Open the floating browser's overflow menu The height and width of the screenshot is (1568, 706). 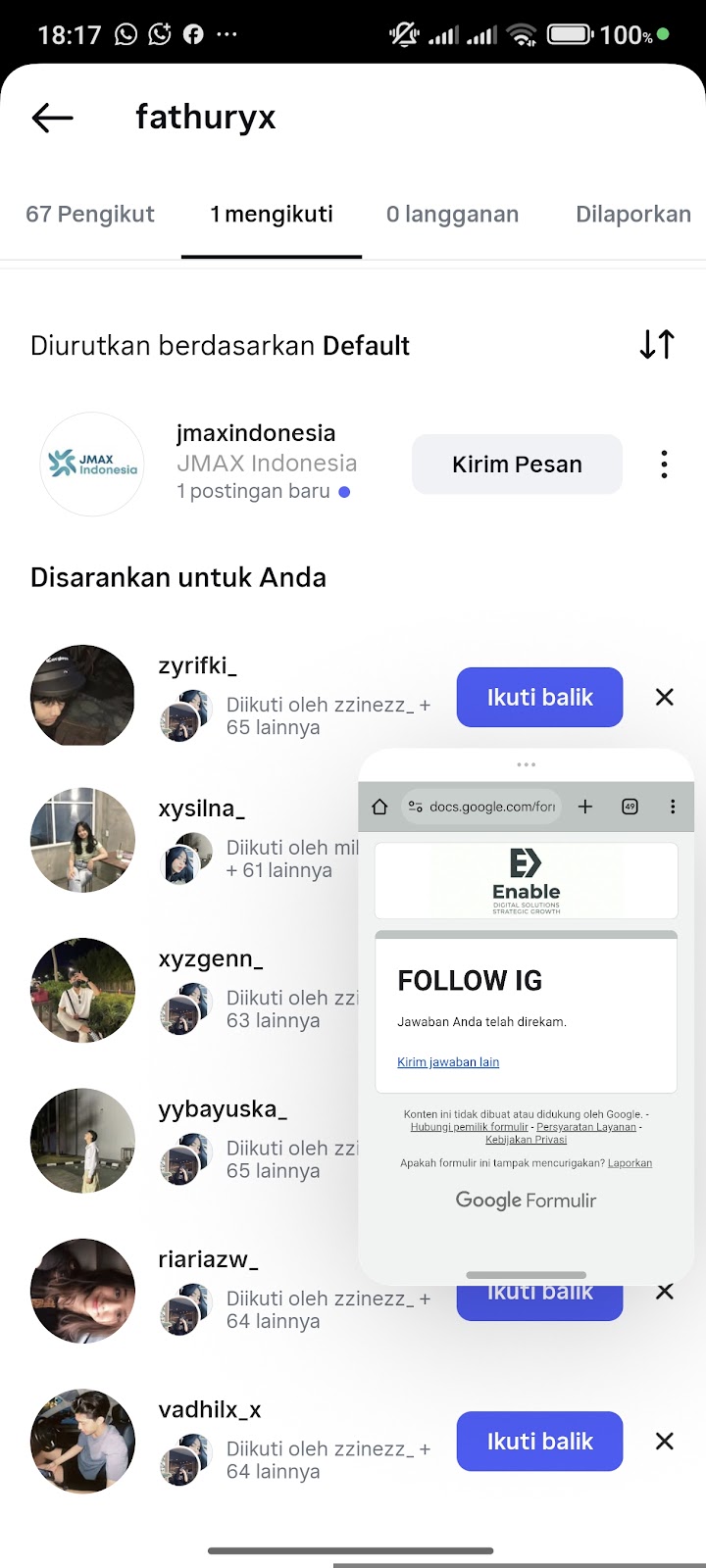673,807
